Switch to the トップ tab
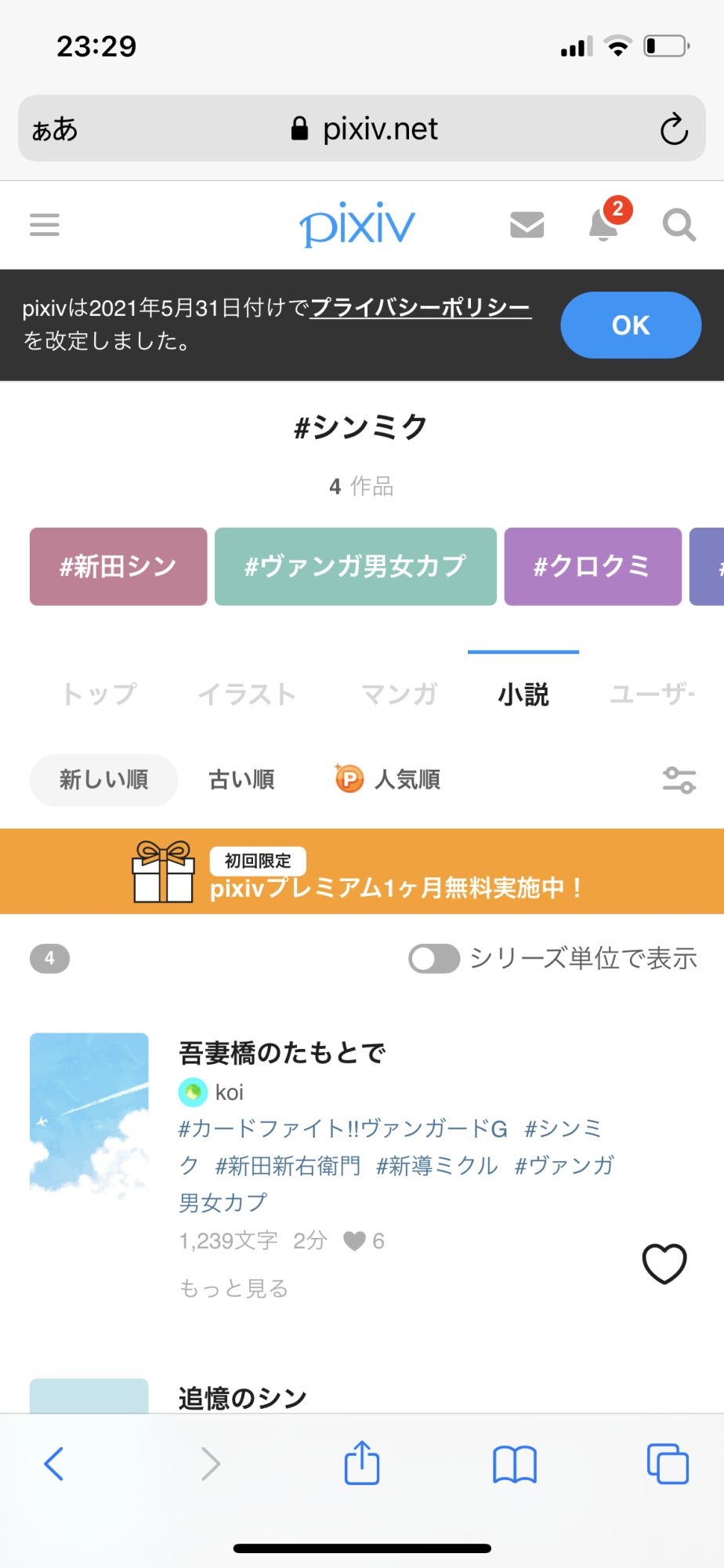The height and width of the screenshot is (1568, 724). (x=100, y=694)
